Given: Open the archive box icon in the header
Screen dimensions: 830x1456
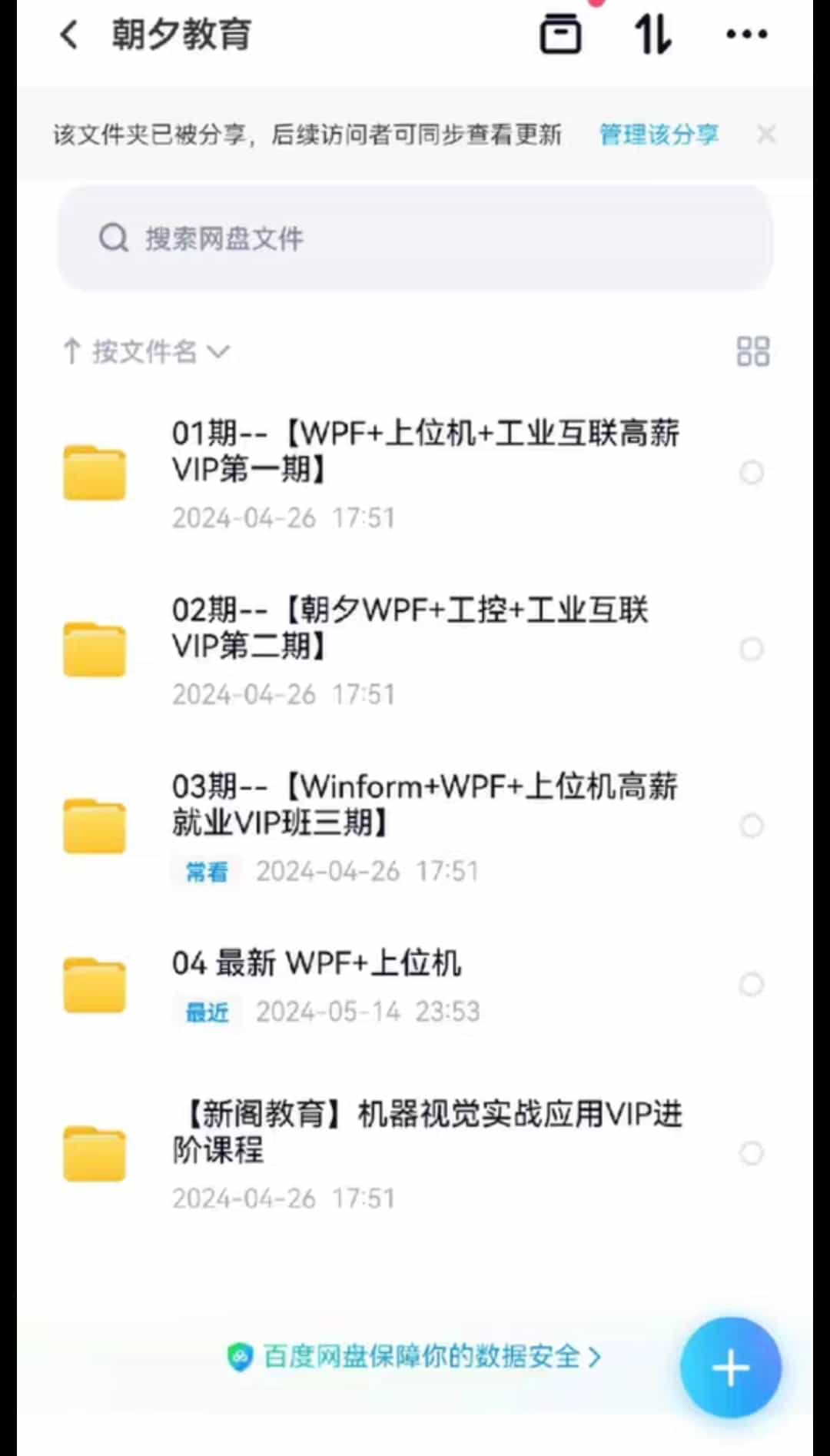Looking at the screenshot, I should [560, 35].
